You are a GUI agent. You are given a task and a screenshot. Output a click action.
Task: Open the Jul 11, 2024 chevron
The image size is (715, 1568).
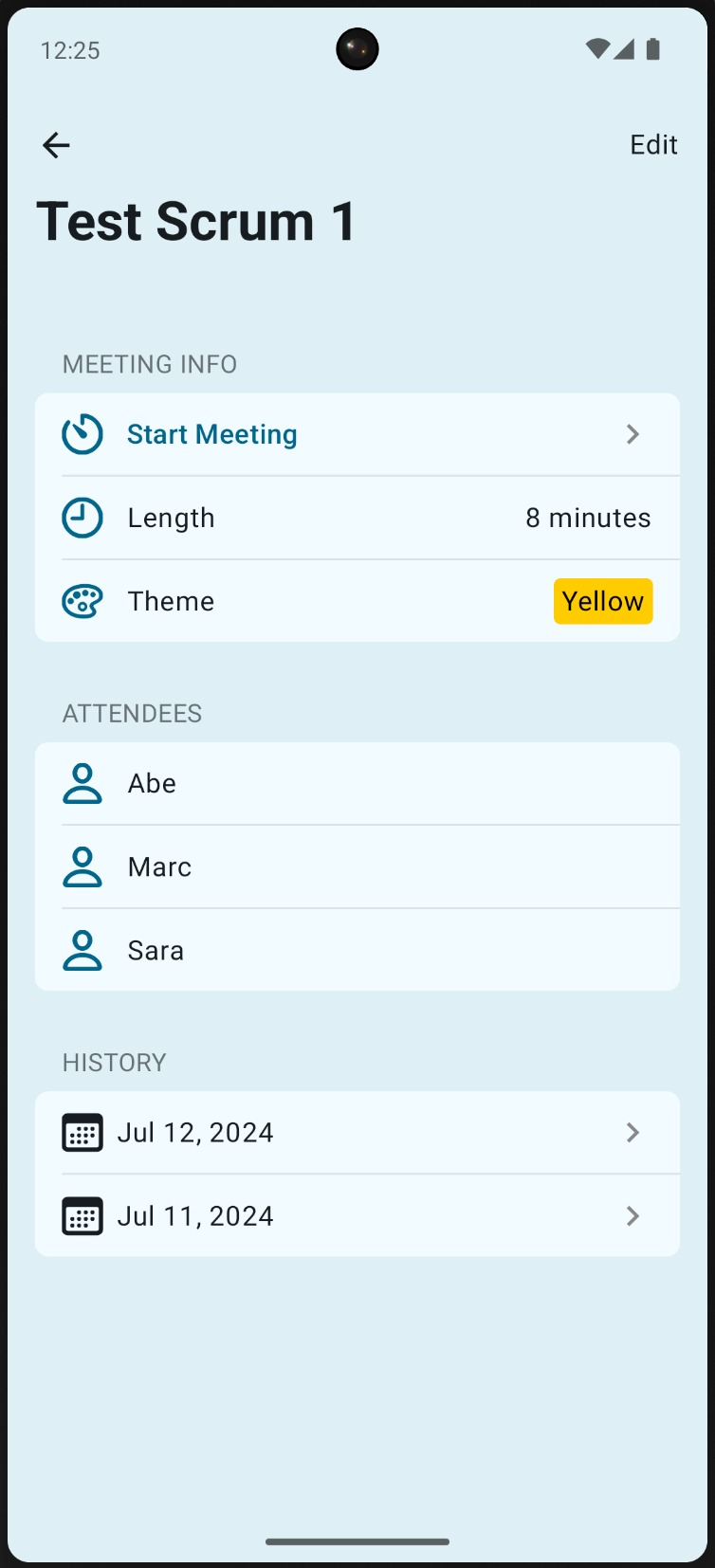click(x=632, y=1216)
